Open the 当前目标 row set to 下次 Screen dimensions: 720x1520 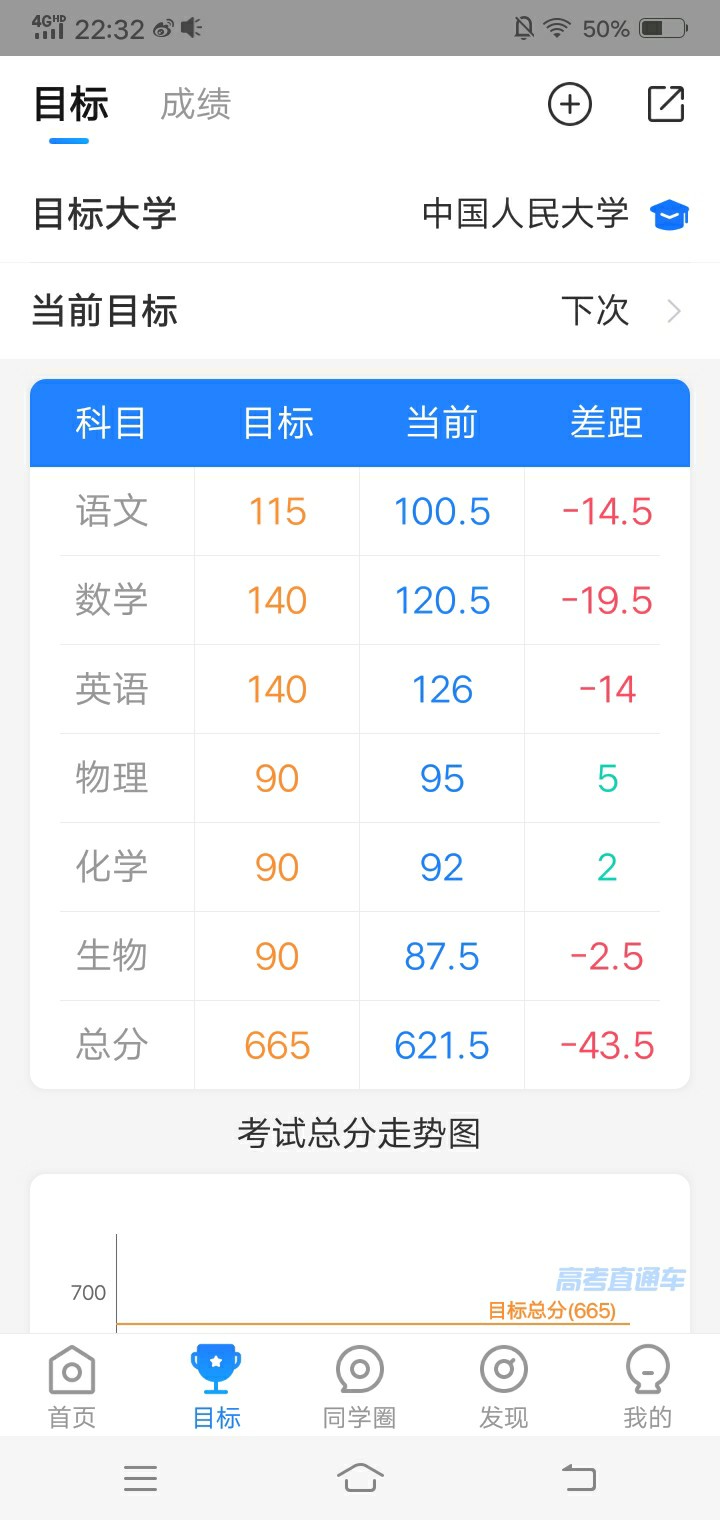(360, 312)
